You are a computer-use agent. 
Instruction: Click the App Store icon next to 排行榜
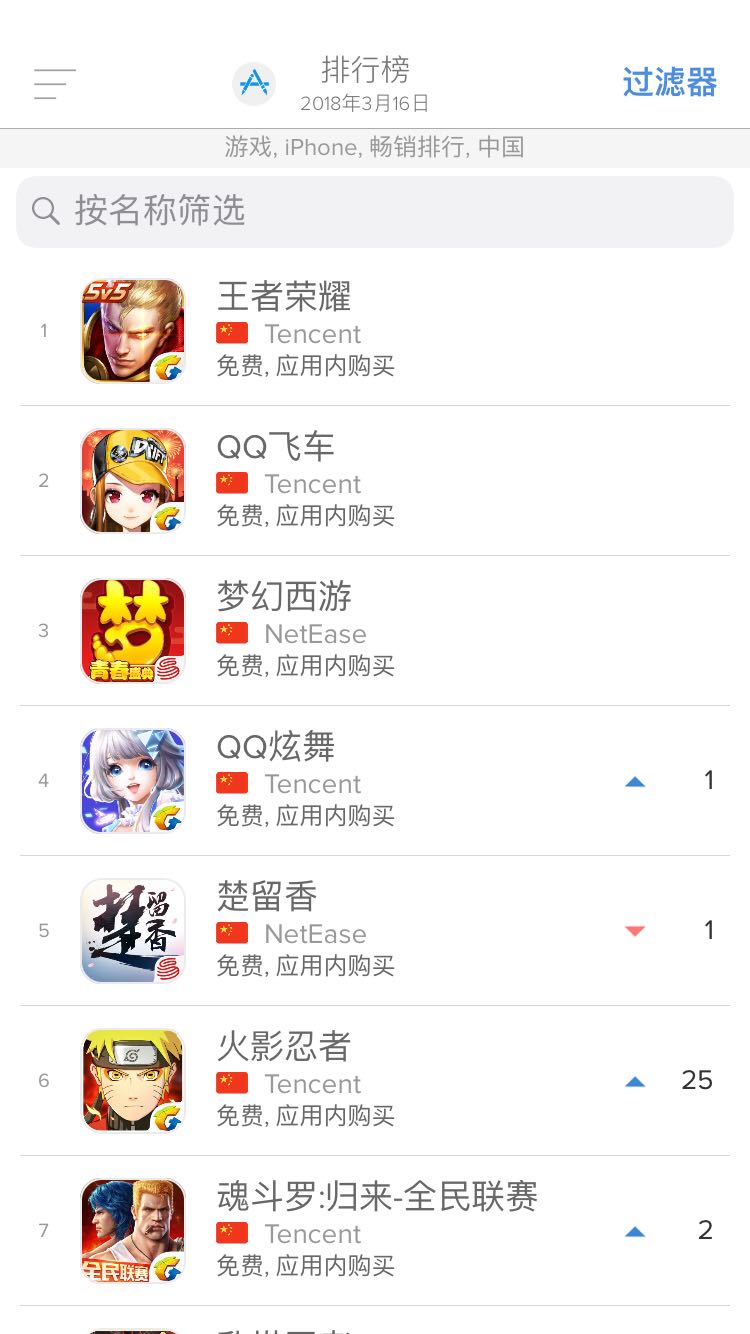[x=253, y=83]
